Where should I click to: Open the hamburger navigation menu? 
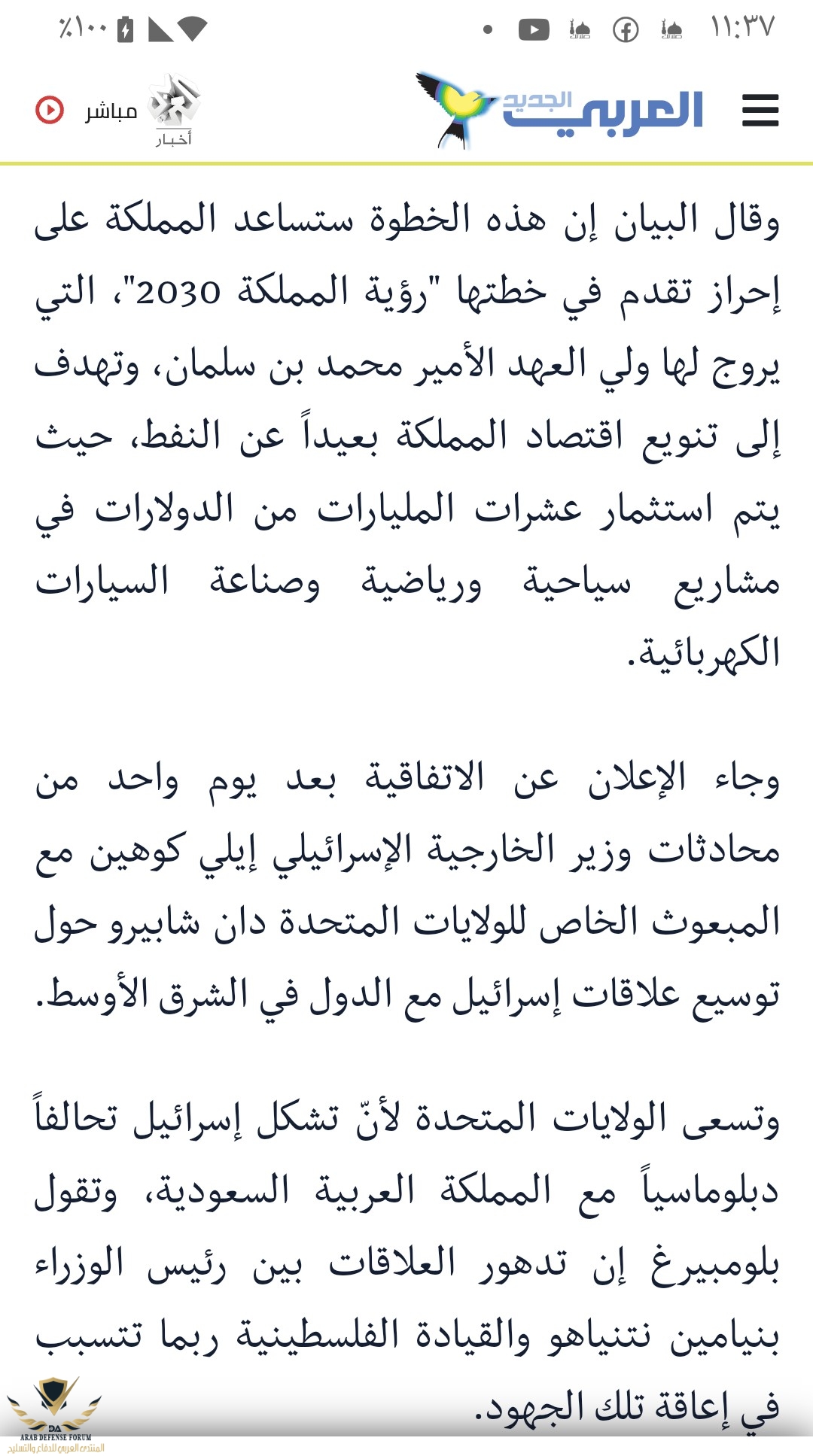[760, 111]
